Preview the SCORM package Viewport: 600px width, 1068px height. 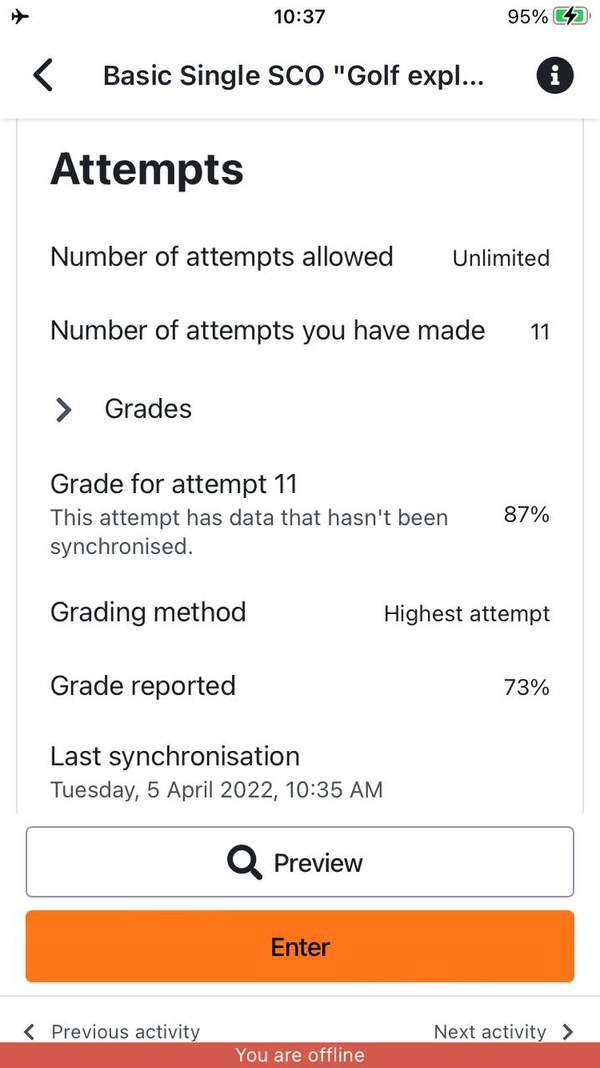click(300, 862)
